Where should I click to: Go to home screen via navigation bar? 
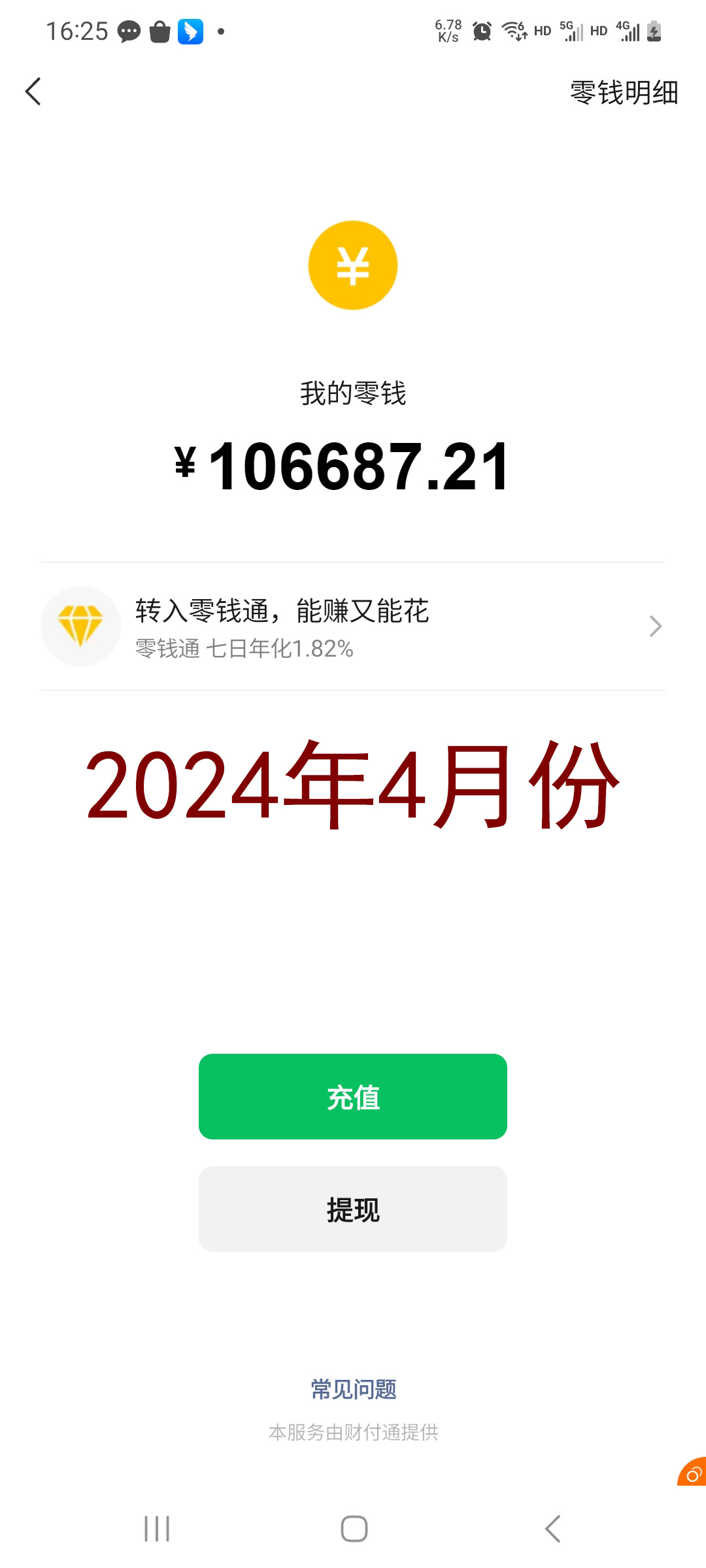[354, 1529]
